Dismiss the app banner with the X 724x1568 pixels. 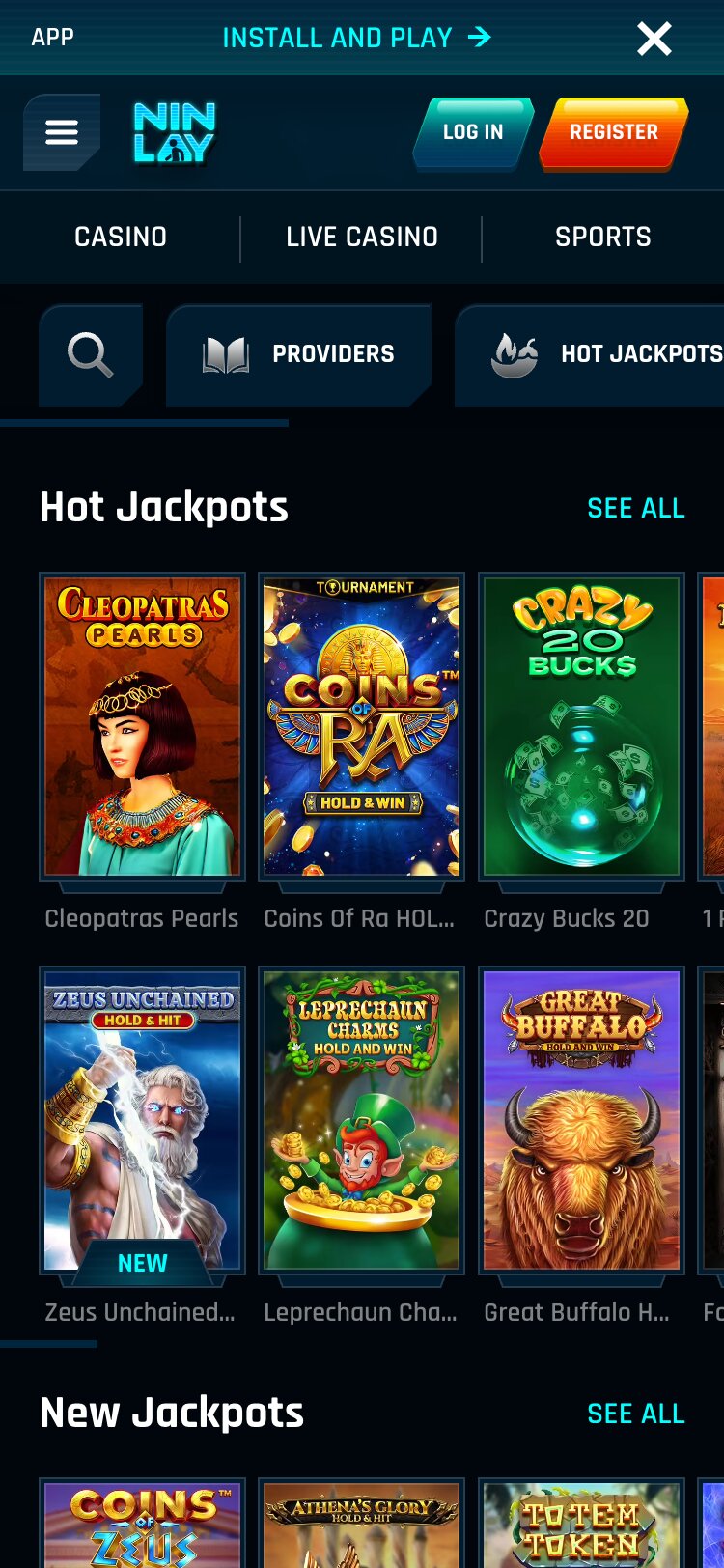coord(654,39)
